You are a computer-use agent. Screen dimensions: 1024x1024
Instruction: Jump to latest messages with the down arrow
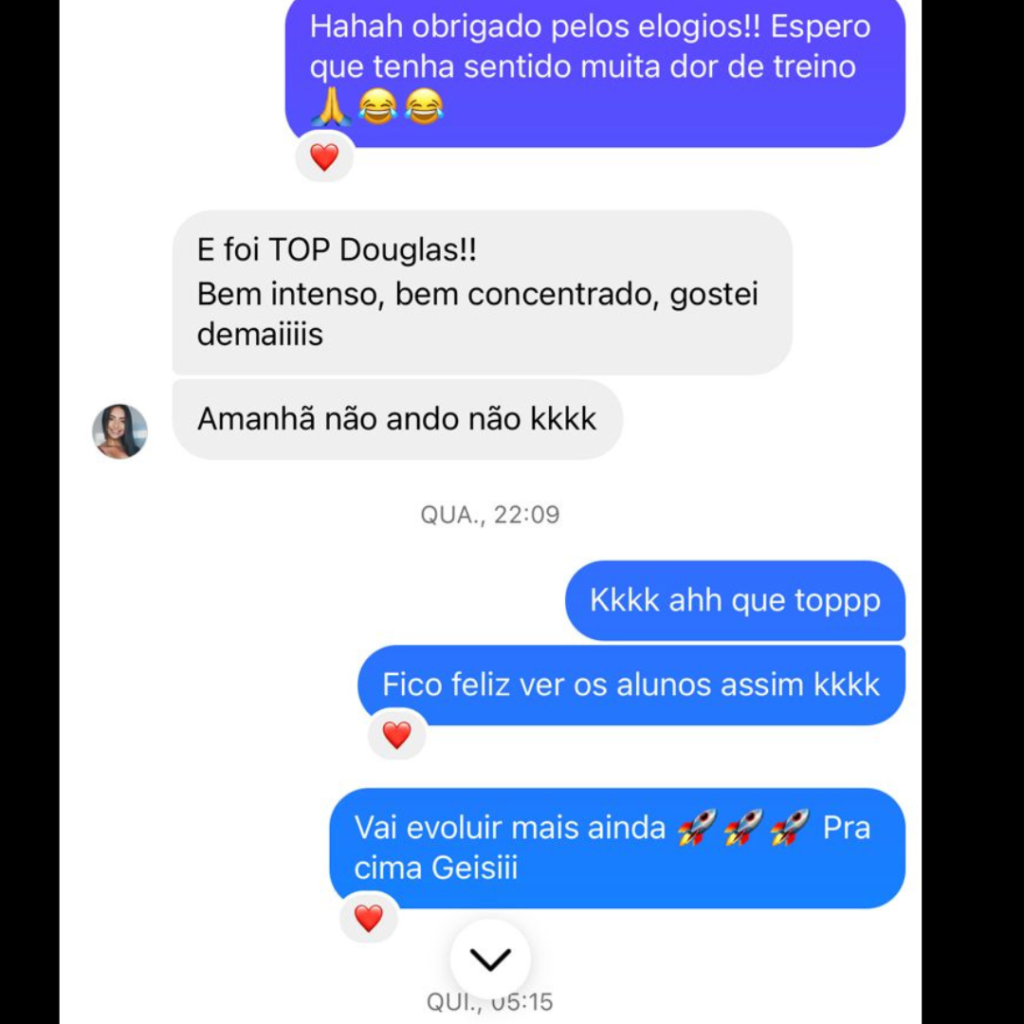coord(490,959)
